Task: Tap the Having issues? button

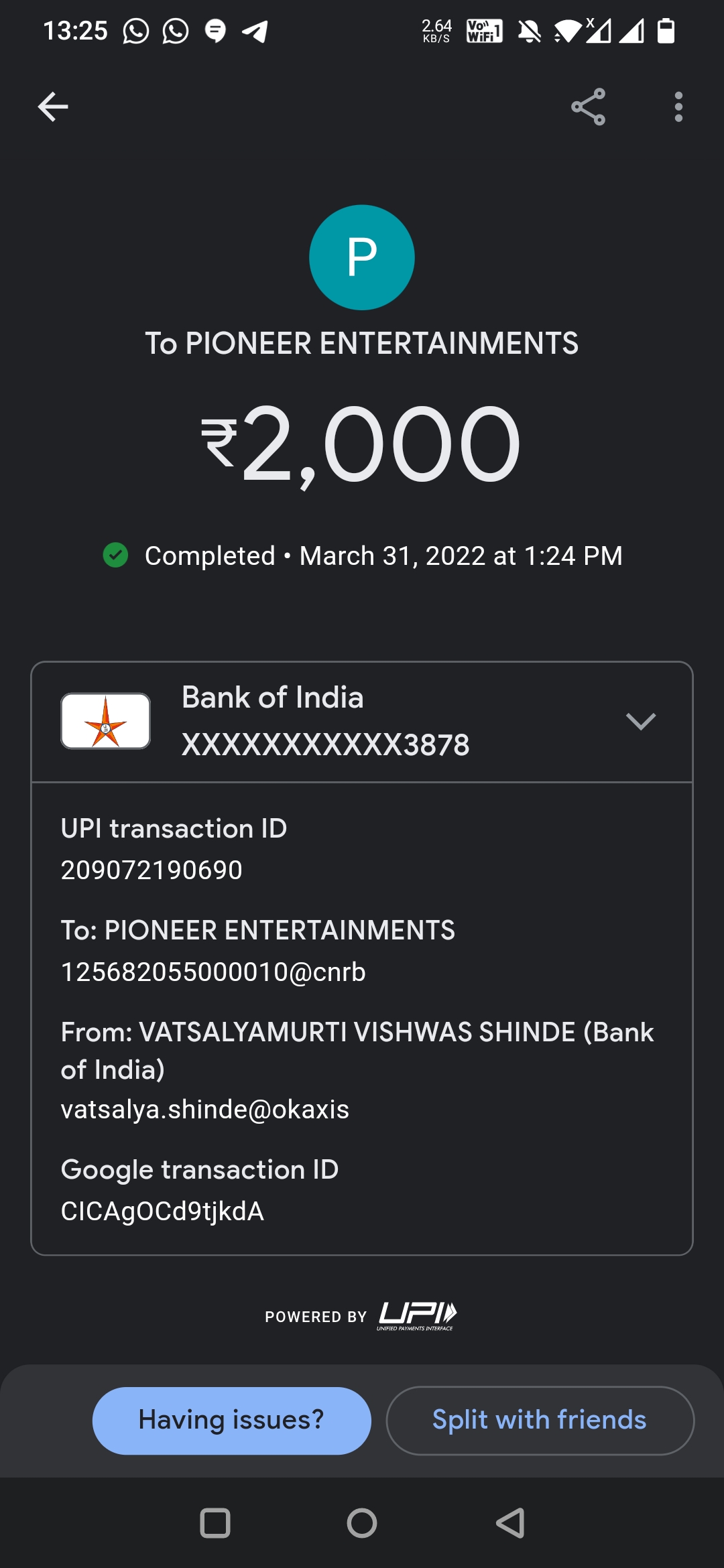Action: point(231,1420)
